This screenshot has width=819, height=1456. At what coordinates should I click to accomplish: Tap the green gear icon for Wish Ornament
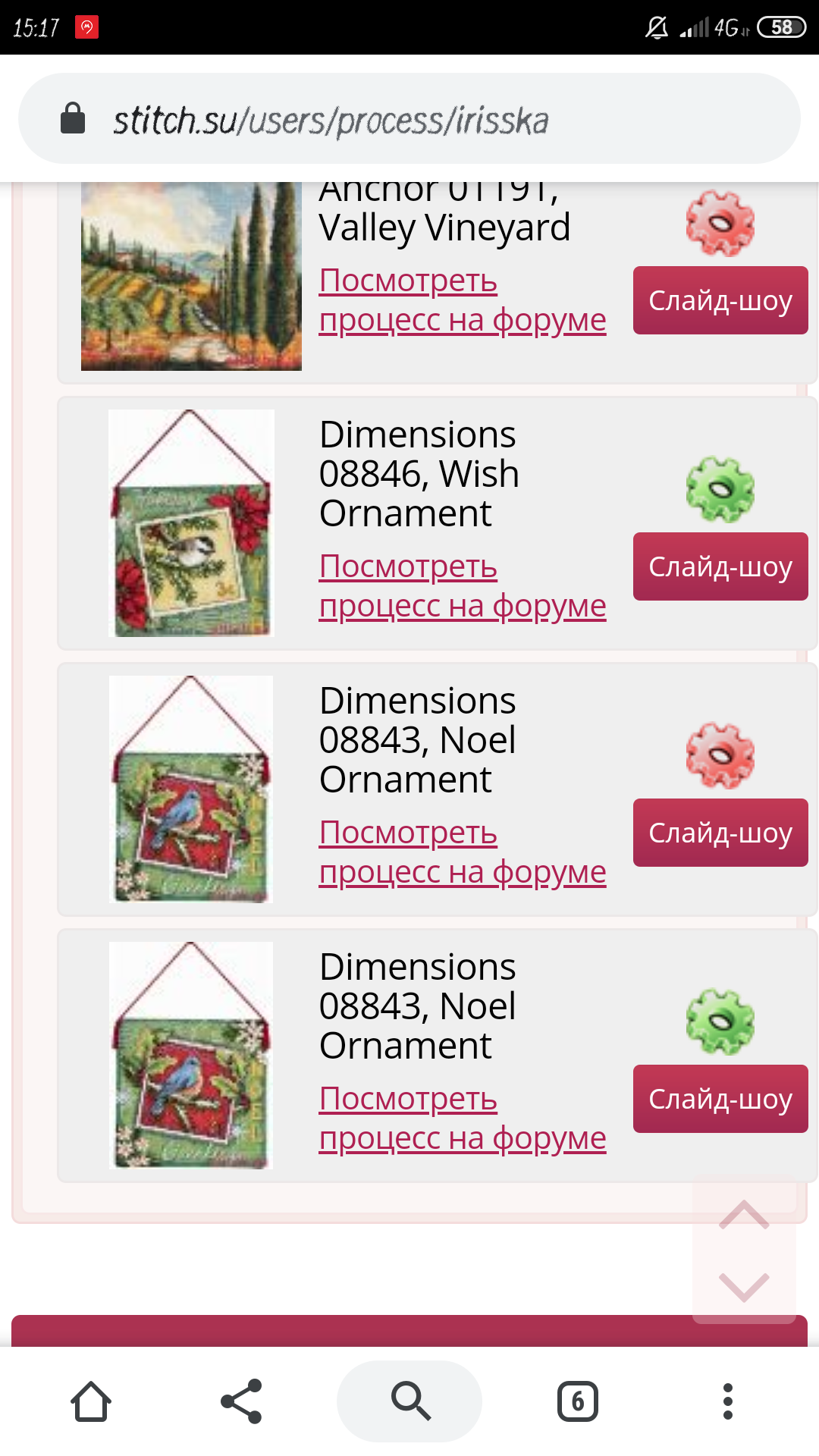(720, 490)
